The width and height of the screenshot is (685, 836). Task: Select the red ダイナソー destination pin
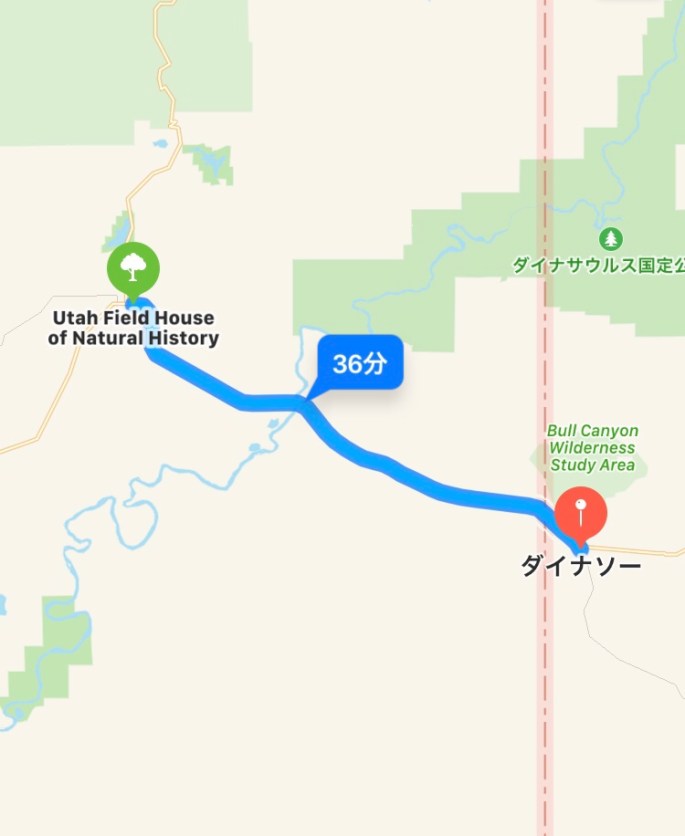click(x=582, y=514)
